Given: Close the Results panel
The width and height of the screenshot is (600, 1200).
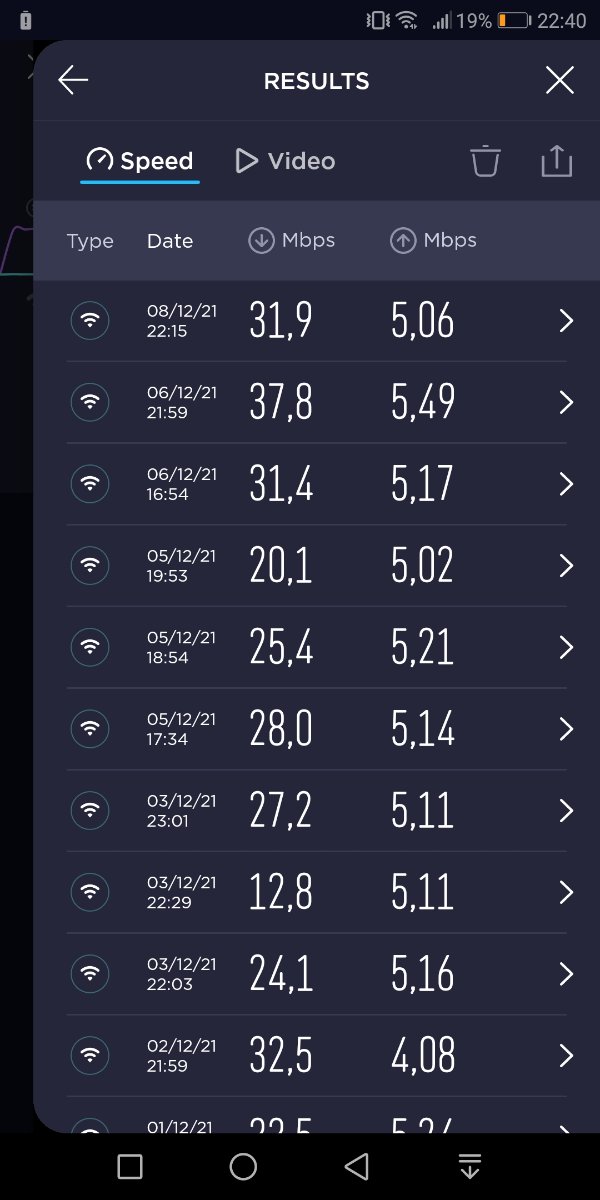Looking at the screenshot, I should coord(560,81).
